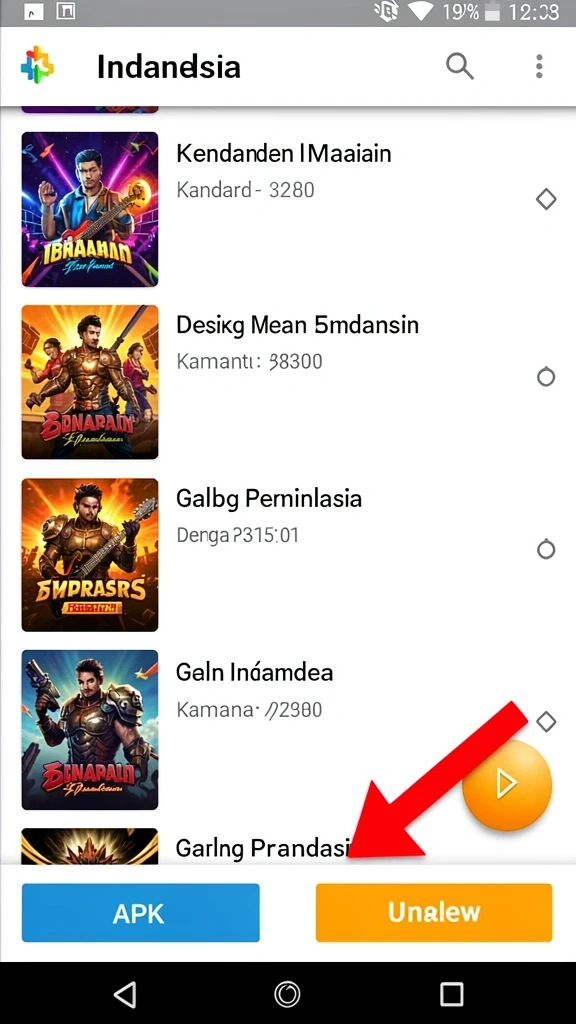
Task: Open the search magnifier icon
Action: pyautogui.click(x=460, y=66)
